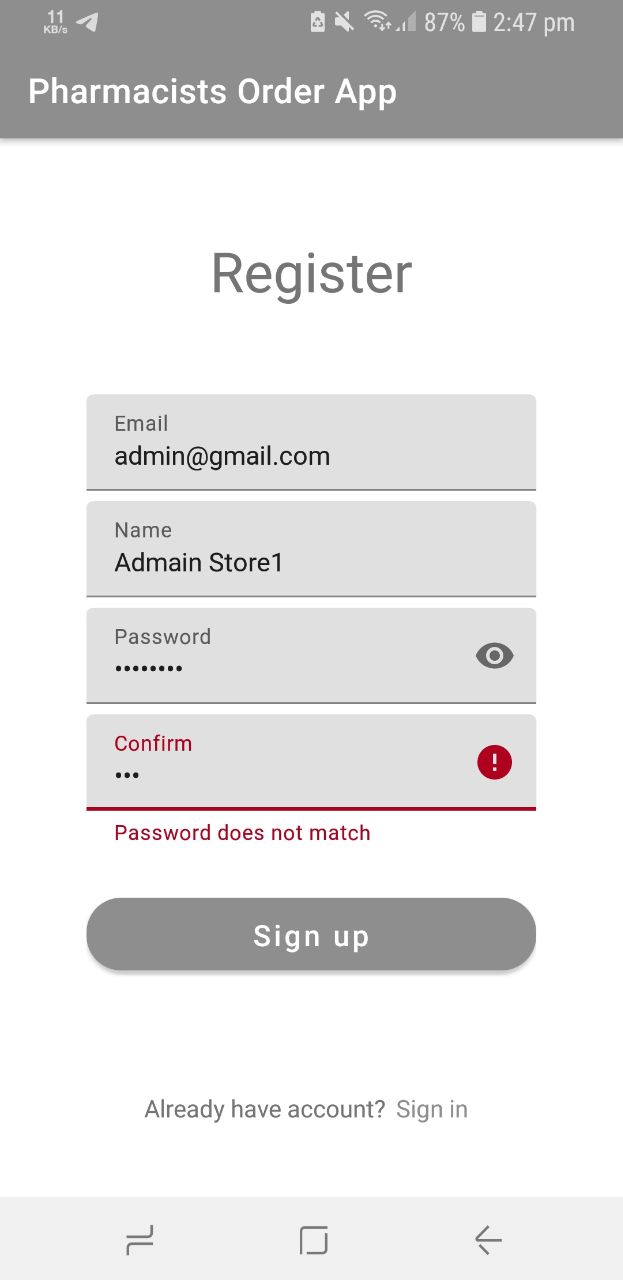Show password with the eye icon
The width and height of the screenshot is (623, 1280).
coord(494,656)
